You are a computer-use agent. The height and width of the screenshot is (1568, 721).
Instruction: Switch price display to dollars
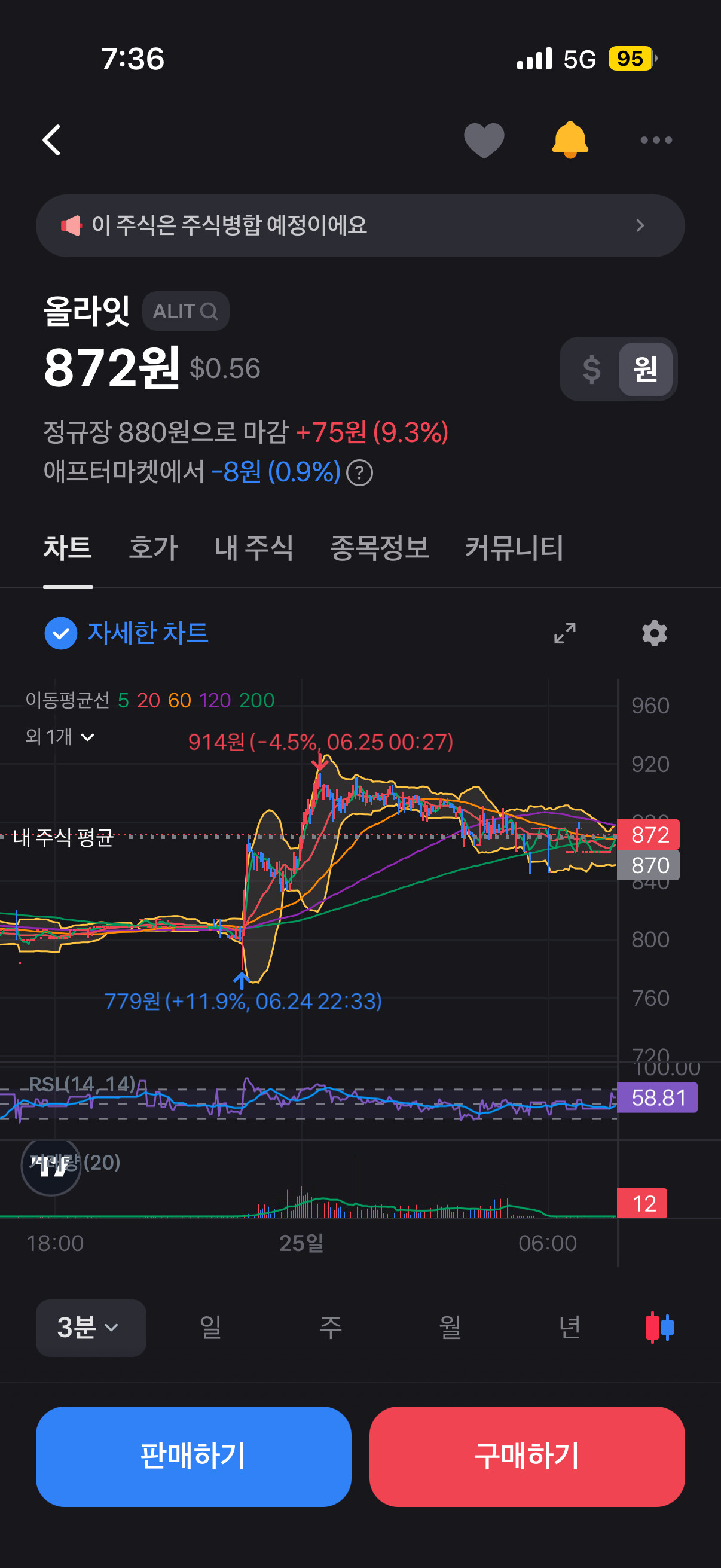click(x=591, y=369)
